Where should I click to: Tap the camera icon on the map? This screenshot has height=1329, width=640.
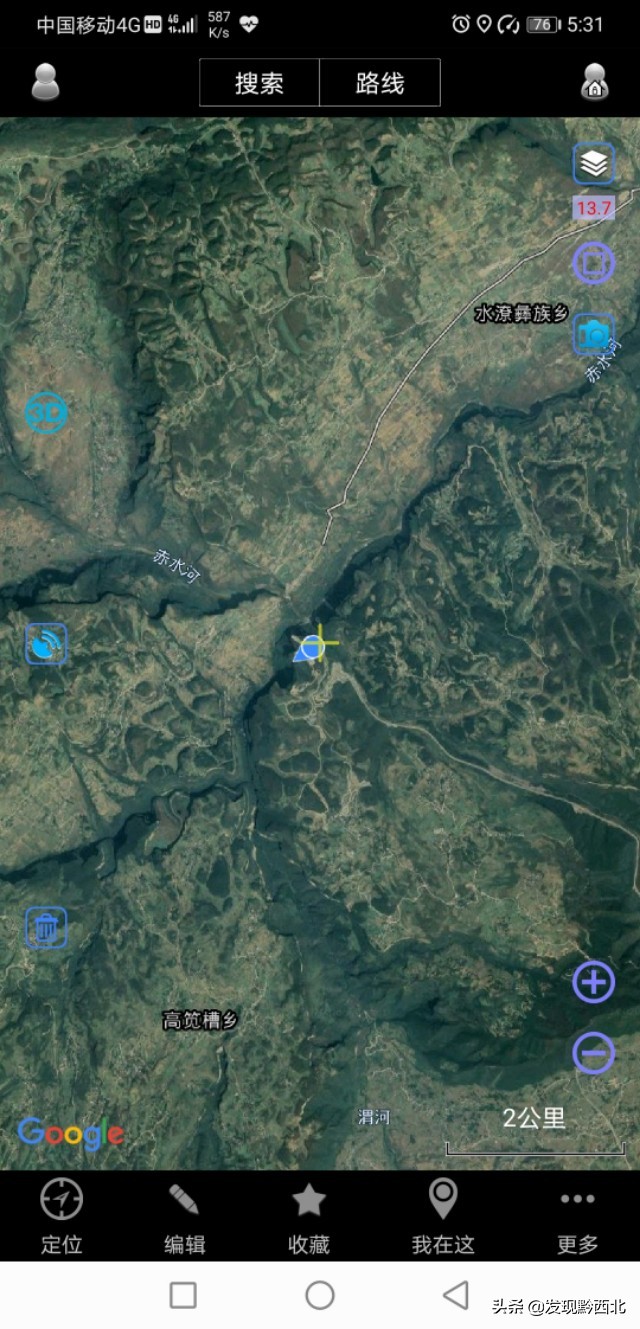pos(594,334)
